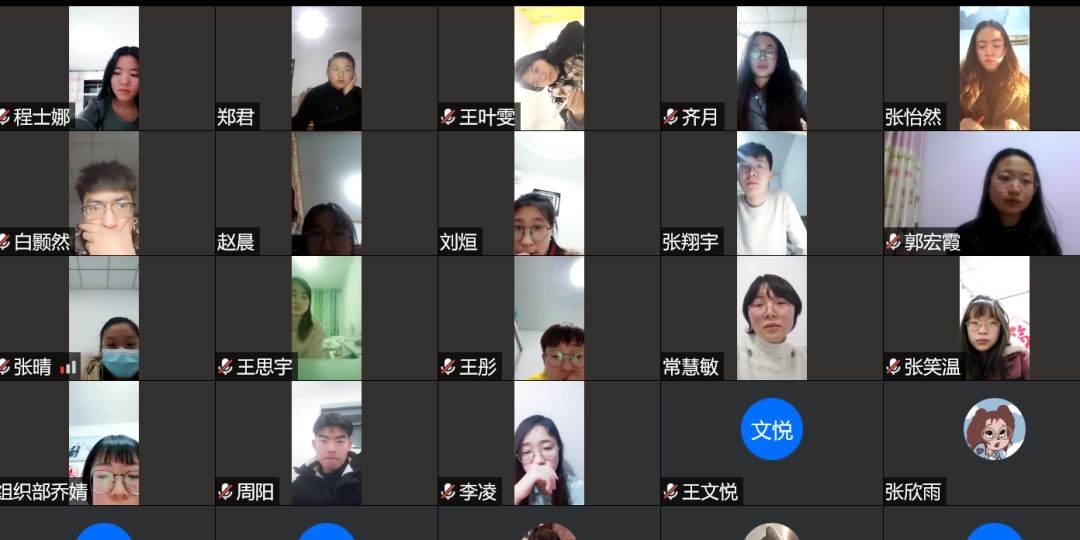
Task: Select 王彤's video tile
Action: pyautogui.click(x=549, y=318)
